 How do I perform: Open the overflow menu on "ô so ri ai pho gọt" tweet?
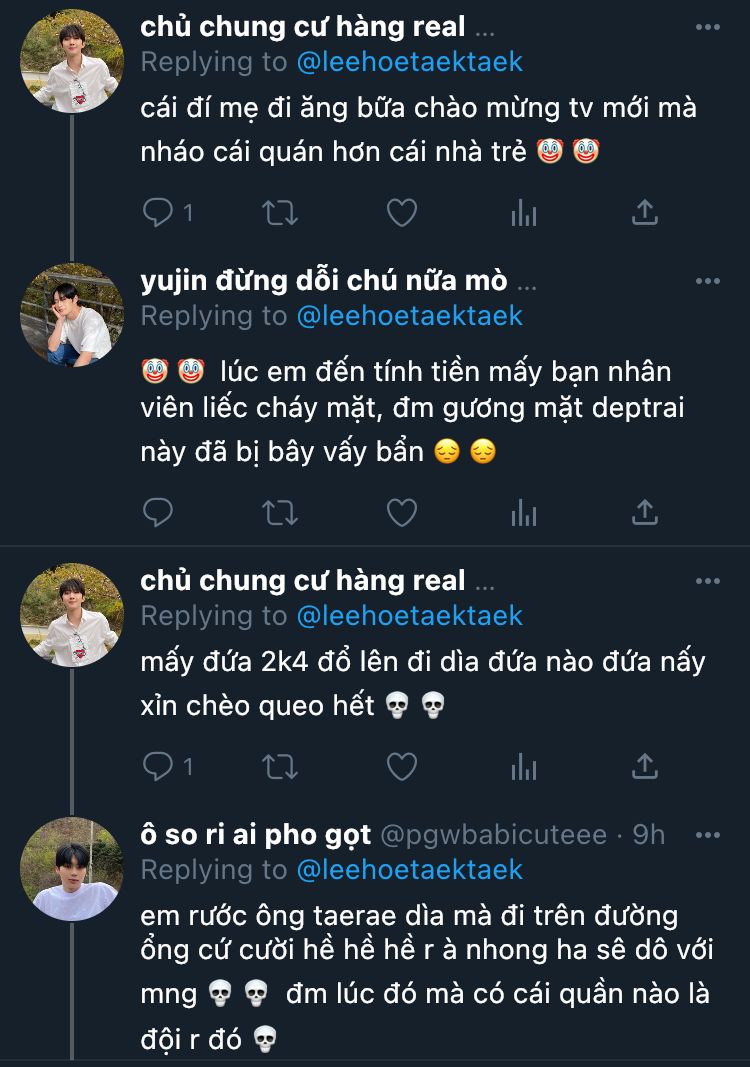tap(708, 835)
